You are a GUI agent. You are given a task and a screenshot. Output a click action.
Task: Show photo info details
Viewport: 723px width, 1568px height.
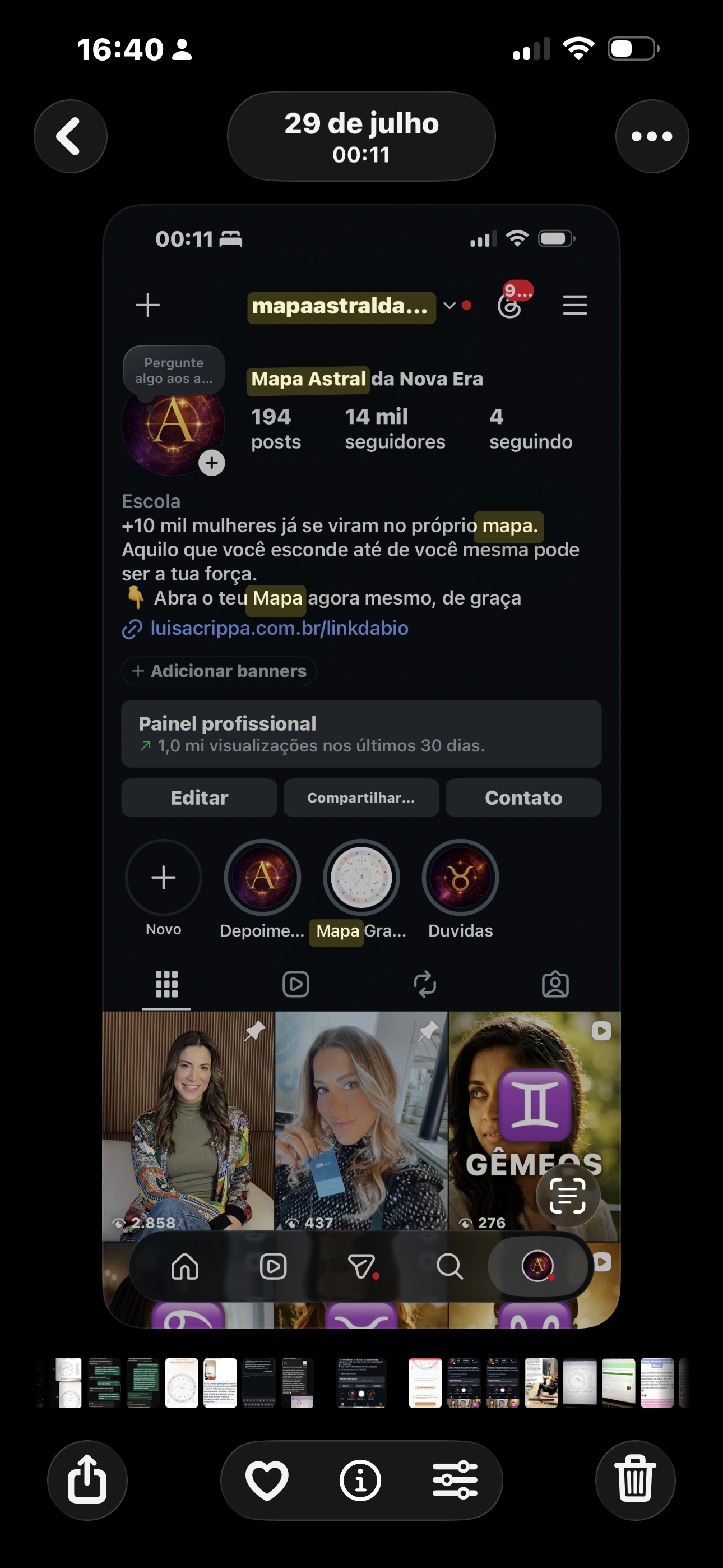click(360, 1480)
